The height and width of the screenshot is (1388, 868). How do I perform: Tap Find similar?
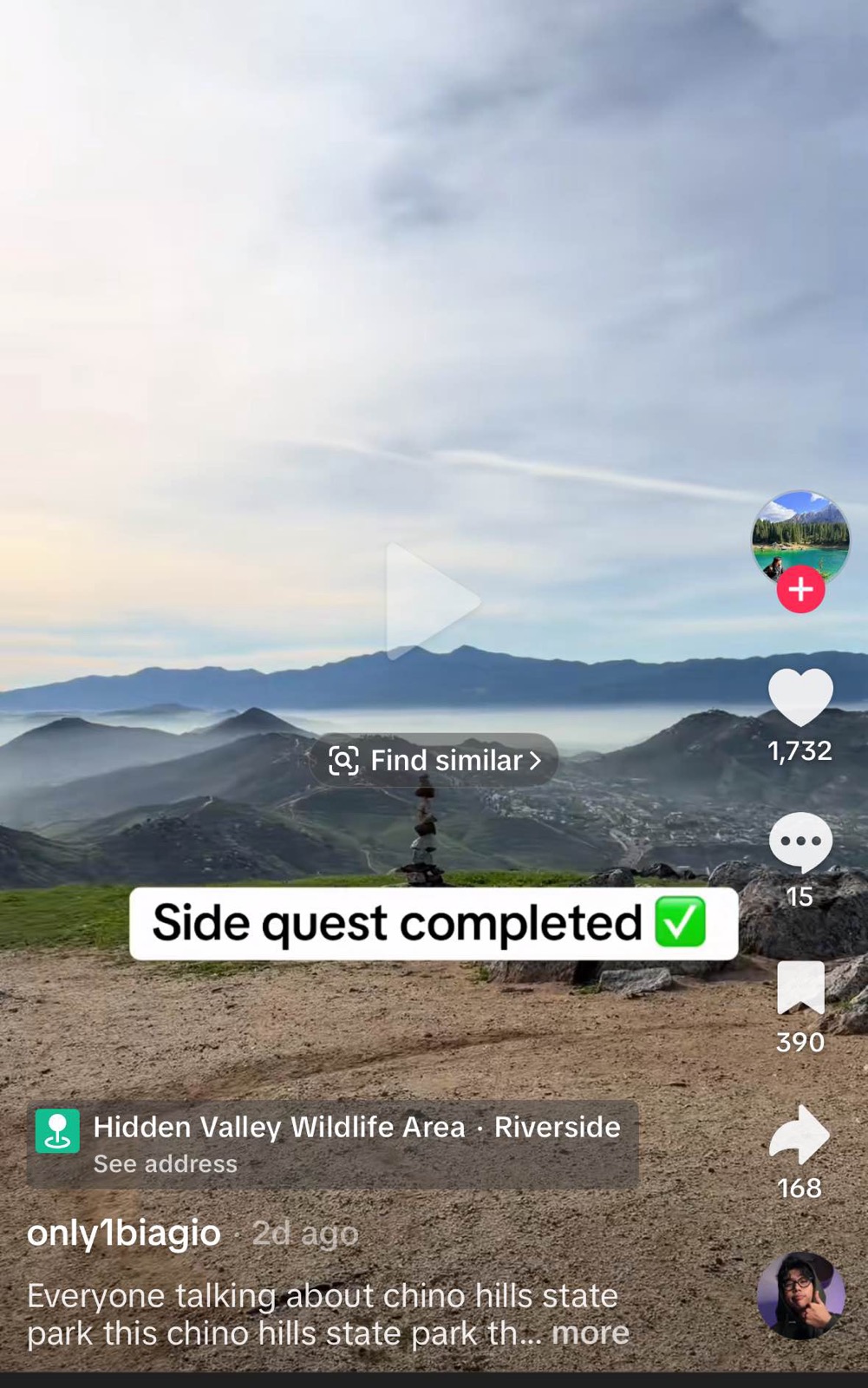click(434, 761)
